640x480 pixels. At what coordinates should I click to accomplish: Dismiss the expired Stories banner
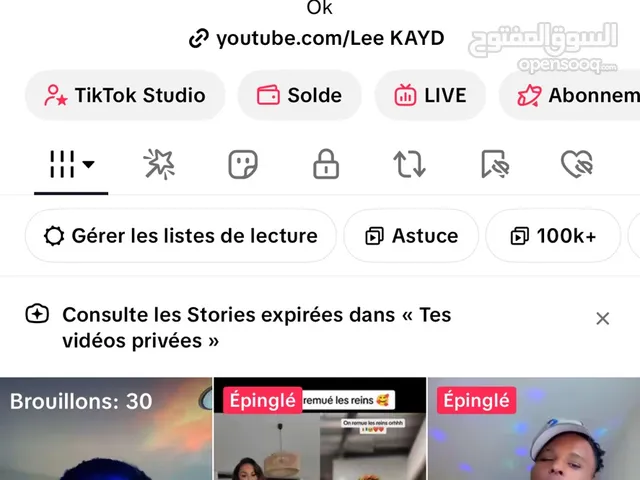pos(602,319)
